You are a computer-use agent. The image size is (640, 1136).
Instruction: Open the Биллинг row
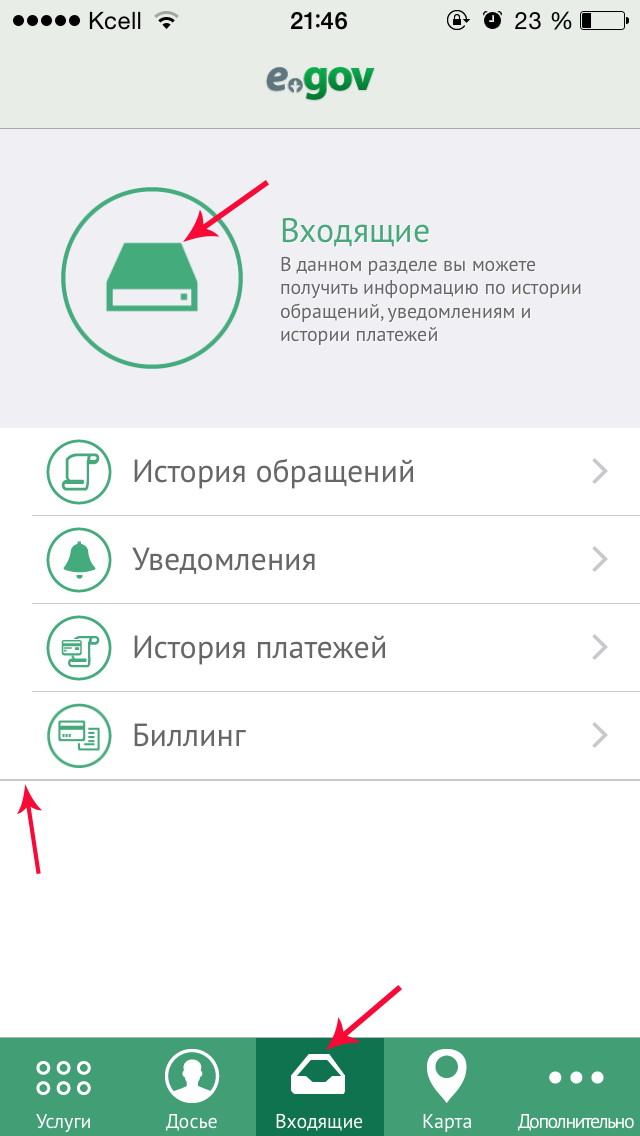point(320,736)
